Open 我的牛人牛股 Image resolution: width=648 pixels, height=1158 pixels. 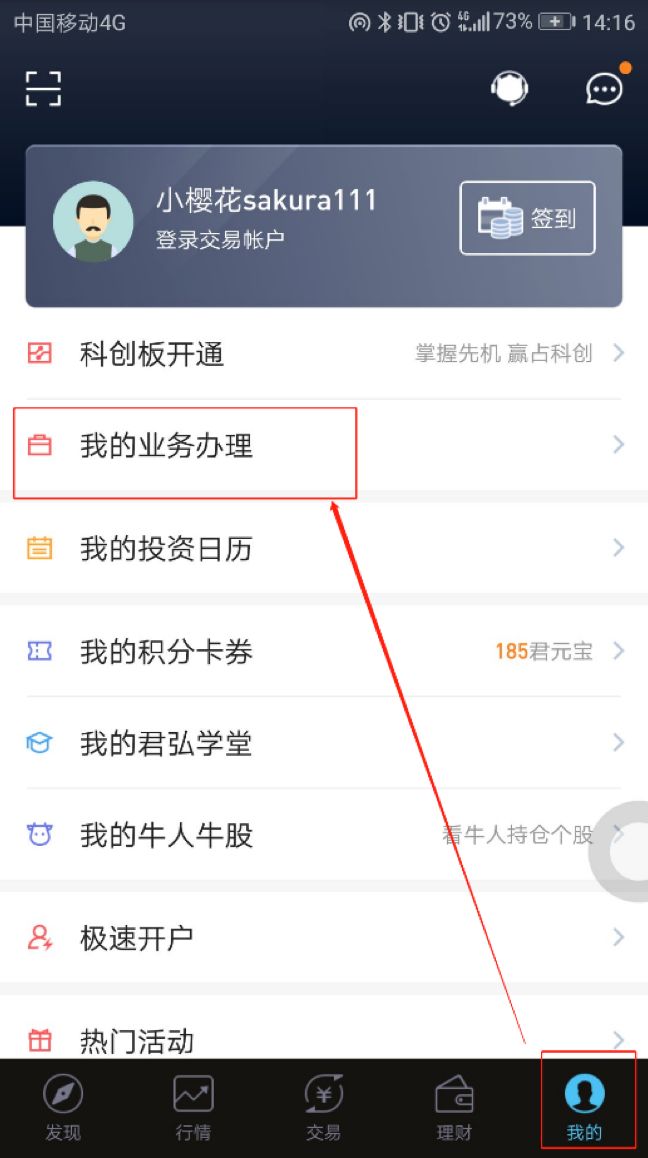[300, 835]
